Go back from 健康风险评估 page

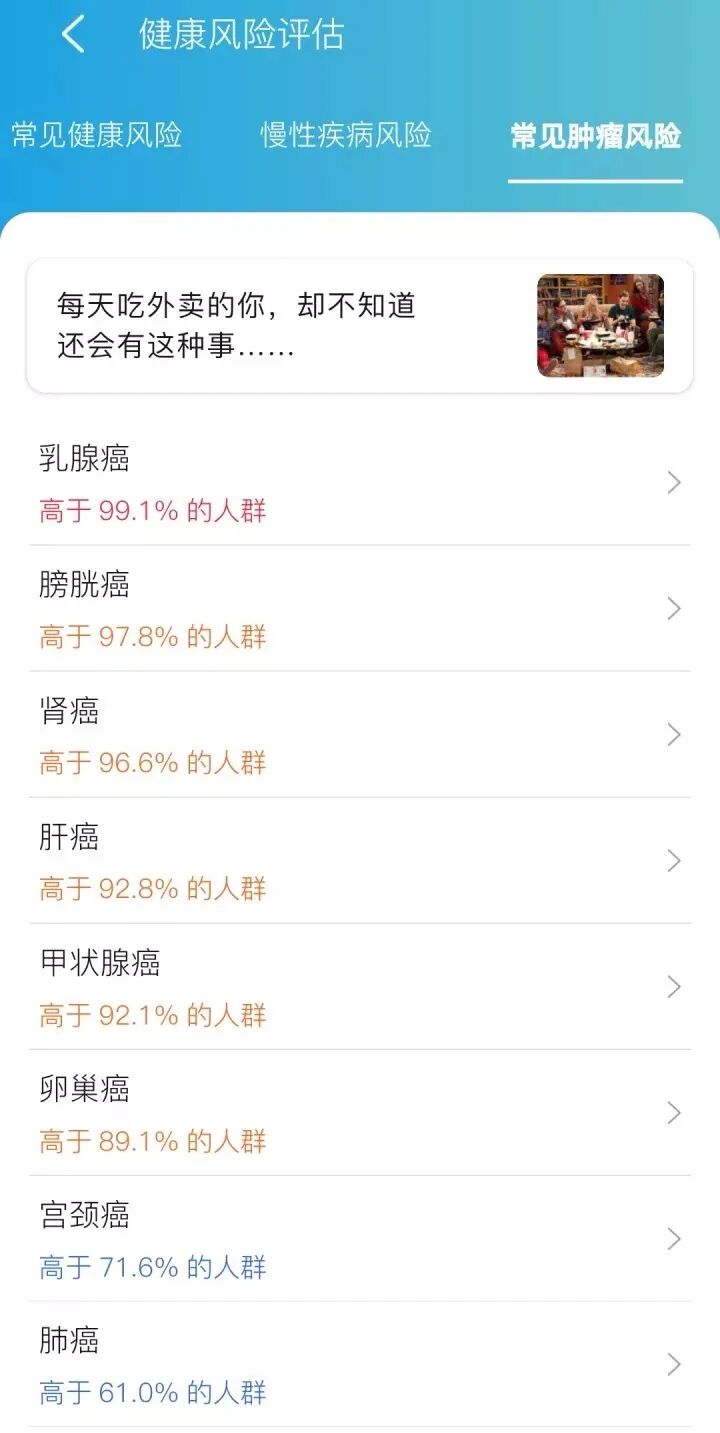(x=73, y=35)
